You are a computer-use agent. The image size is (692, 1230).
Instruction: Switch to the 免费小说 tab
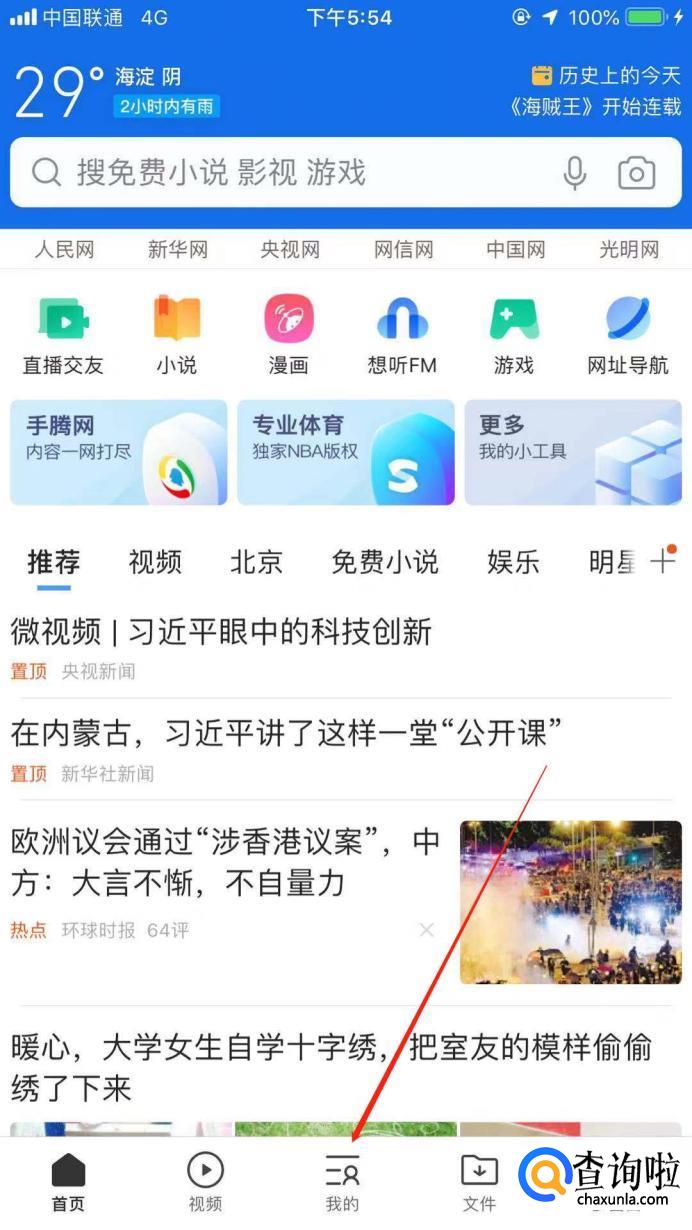(x=384, y=562)
